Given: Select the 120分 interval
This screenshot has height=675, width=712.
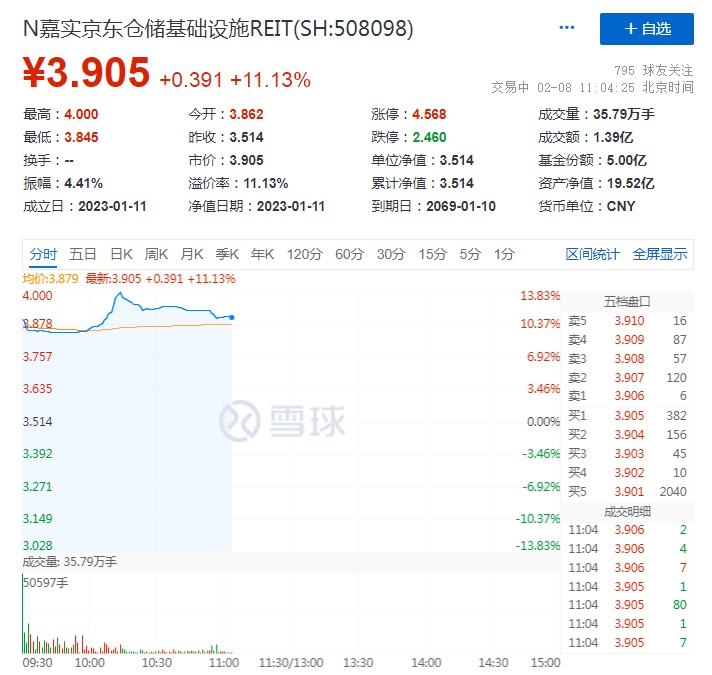Looking at the screenshot, I should [303, 254].
